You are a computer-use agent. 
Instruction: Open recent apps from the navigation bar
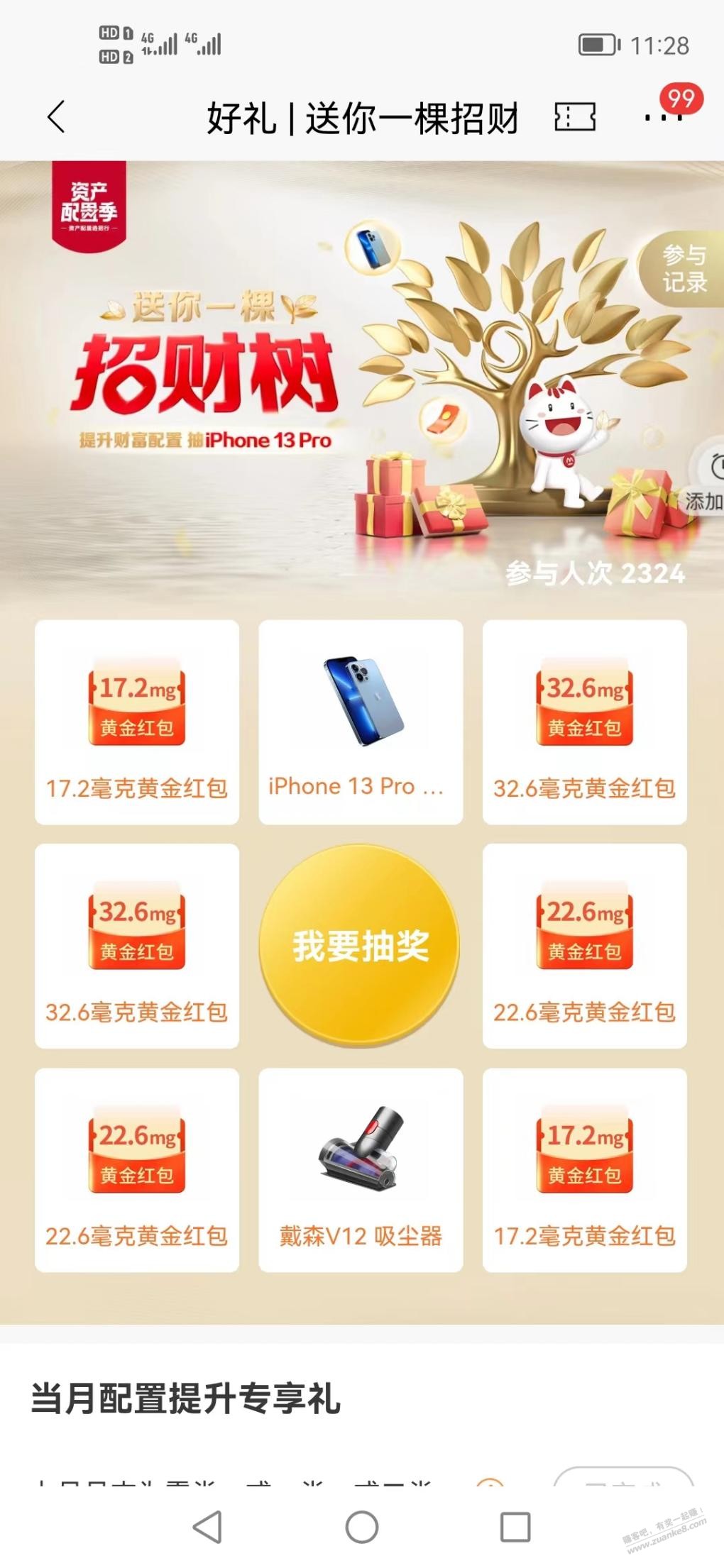click(x=515, y=1526)
